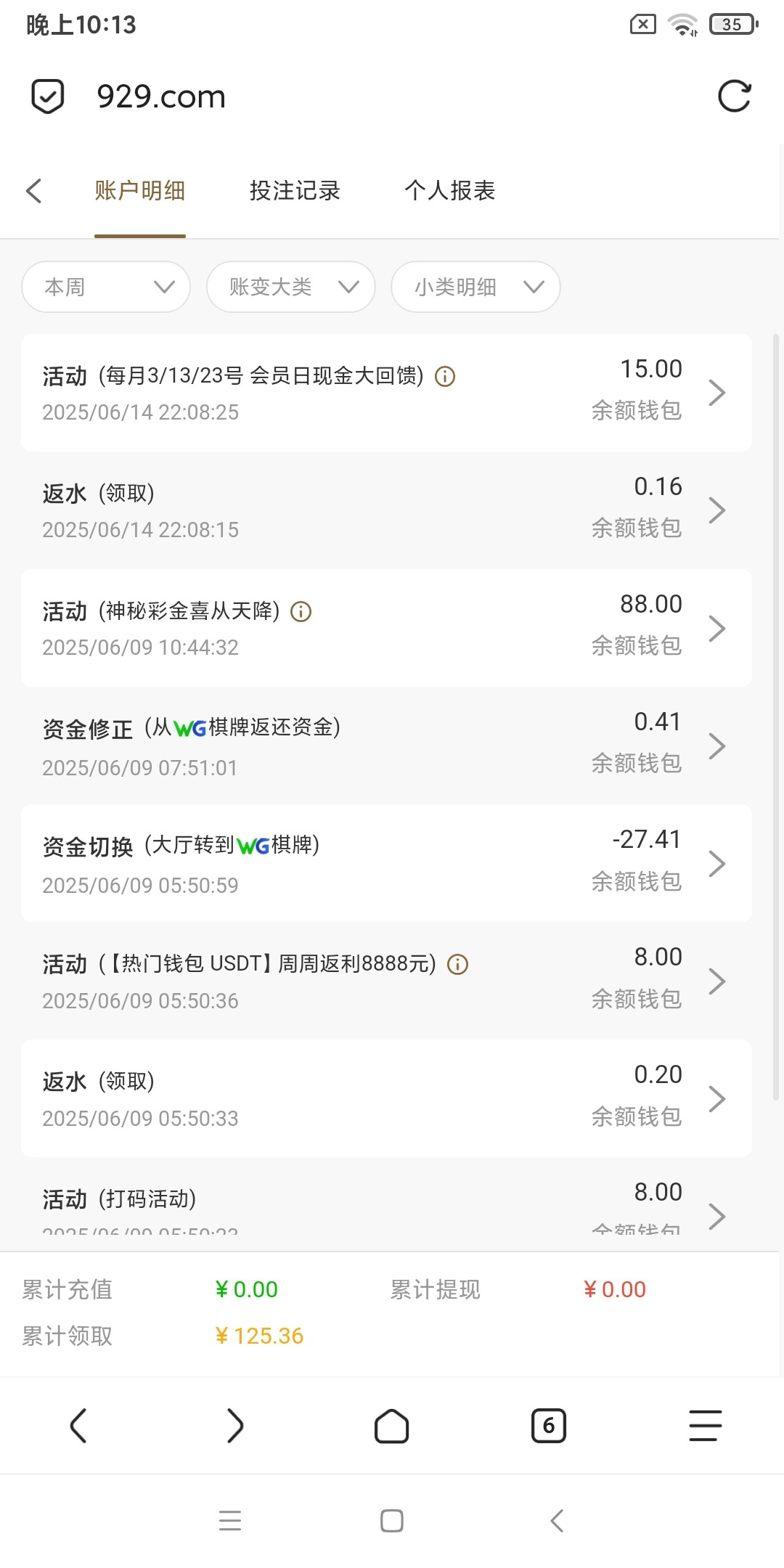Open the 资金切换 -27.41 record
784x1568 pixels.
(386, 863)
